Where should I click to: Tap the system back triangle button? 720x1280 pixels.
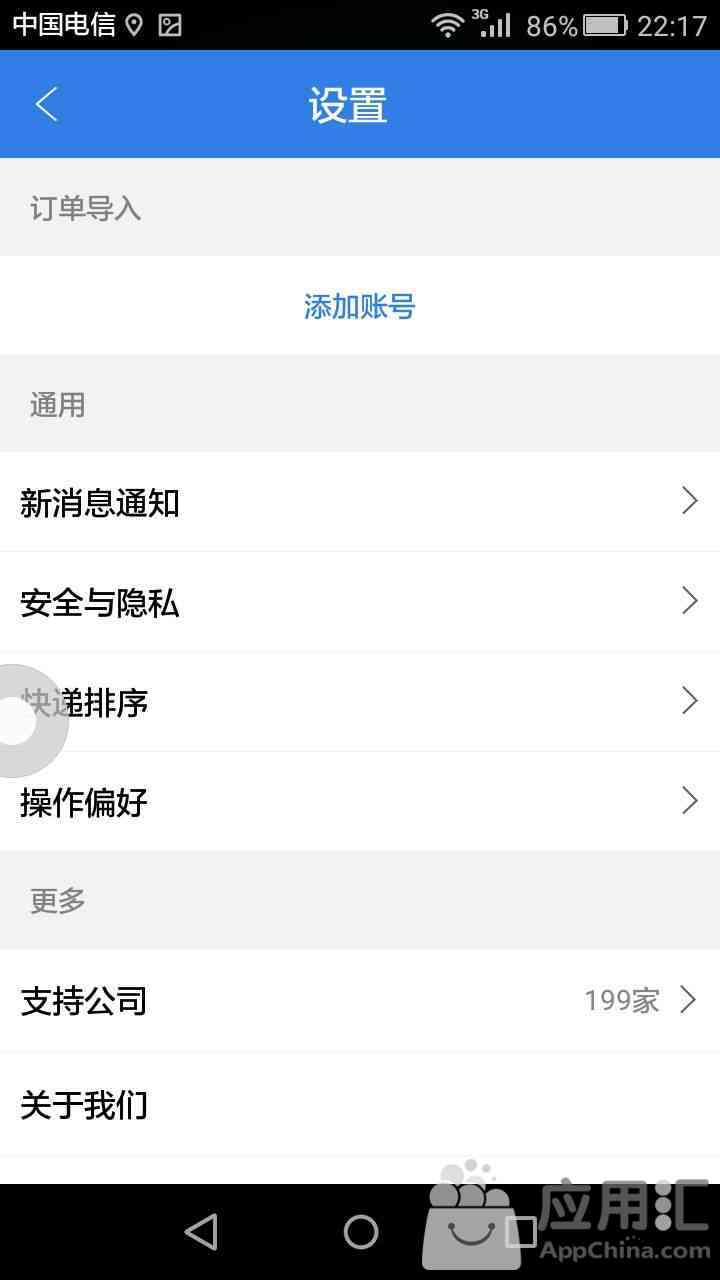(201, 1232)
